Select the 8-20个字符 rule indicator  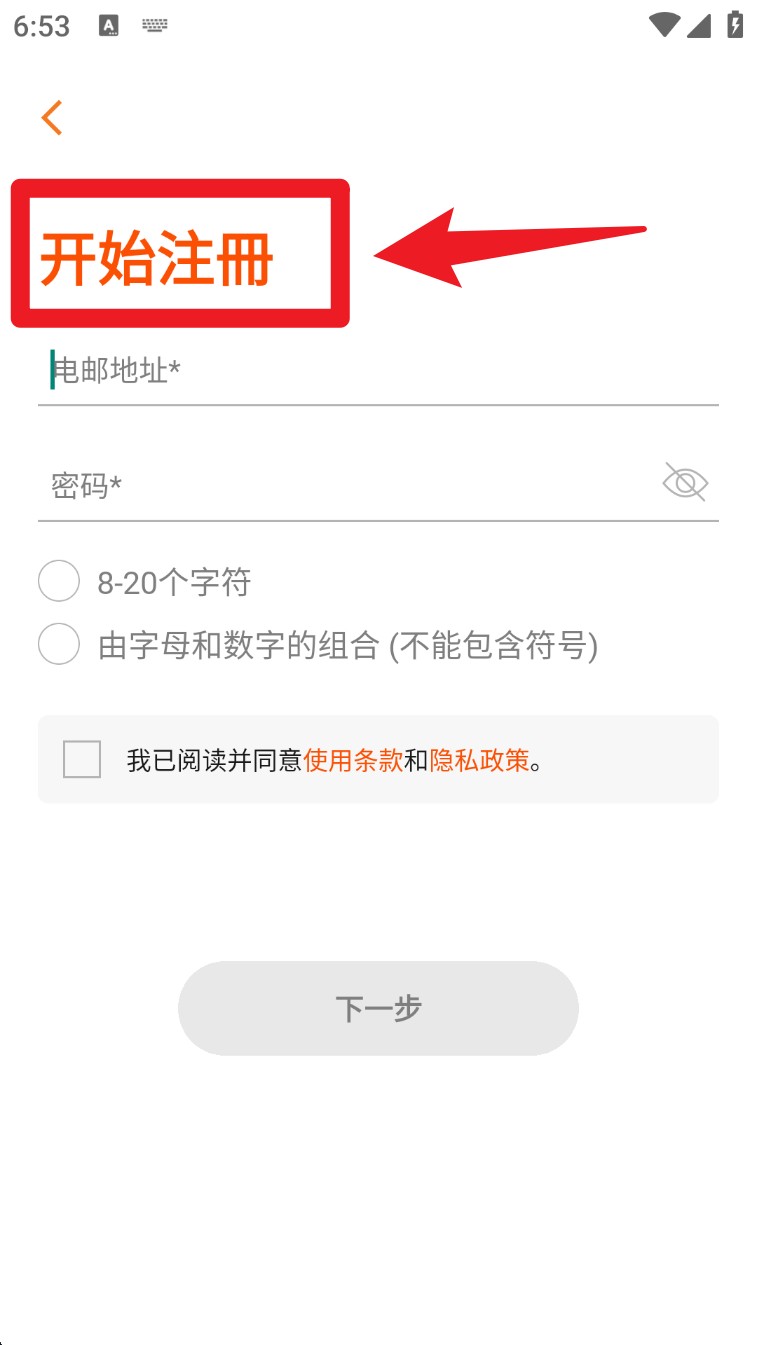pyautogui.click(x=59, y=581)
